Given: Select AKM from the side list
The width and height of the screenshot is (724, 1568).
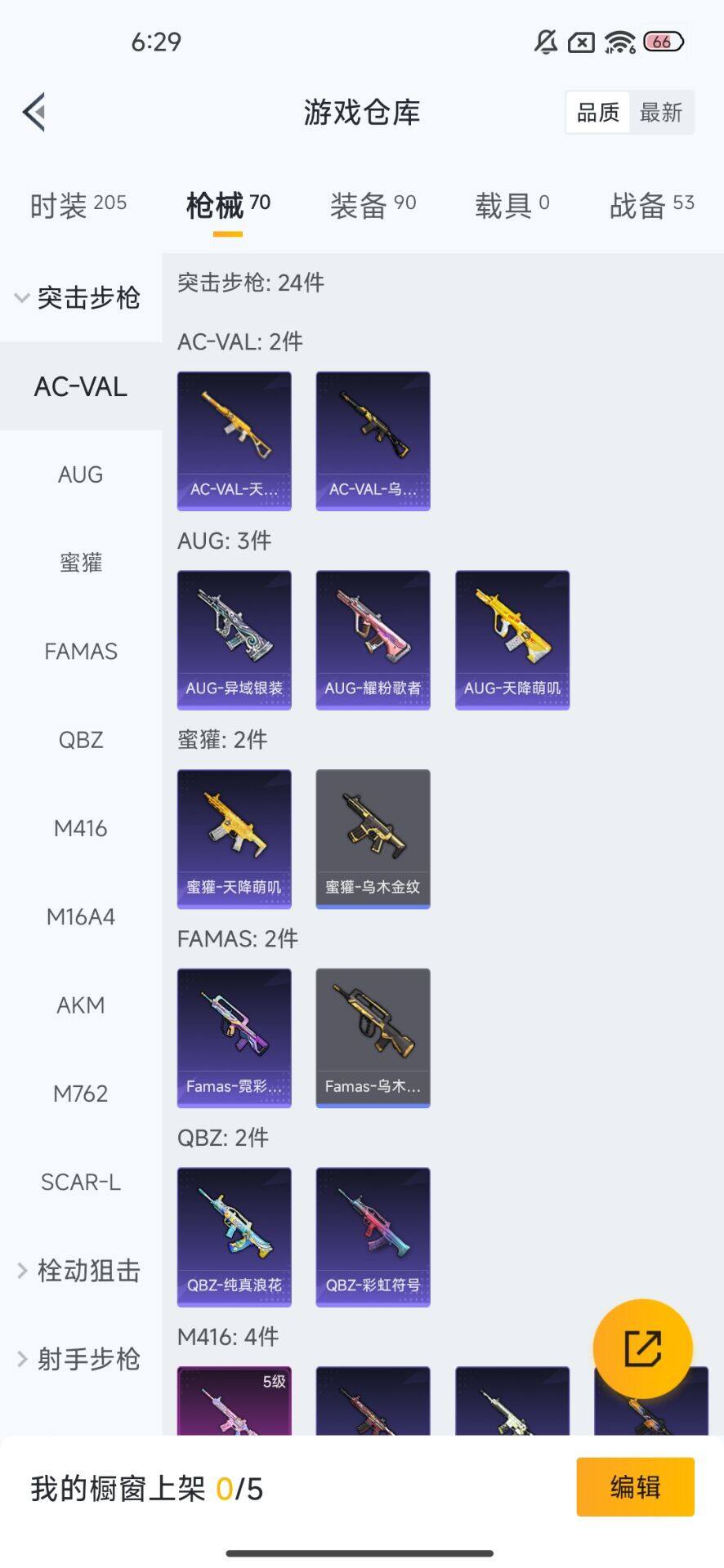Looking at the screenshot, I should pyautogui.click(x=80, y=1004).
